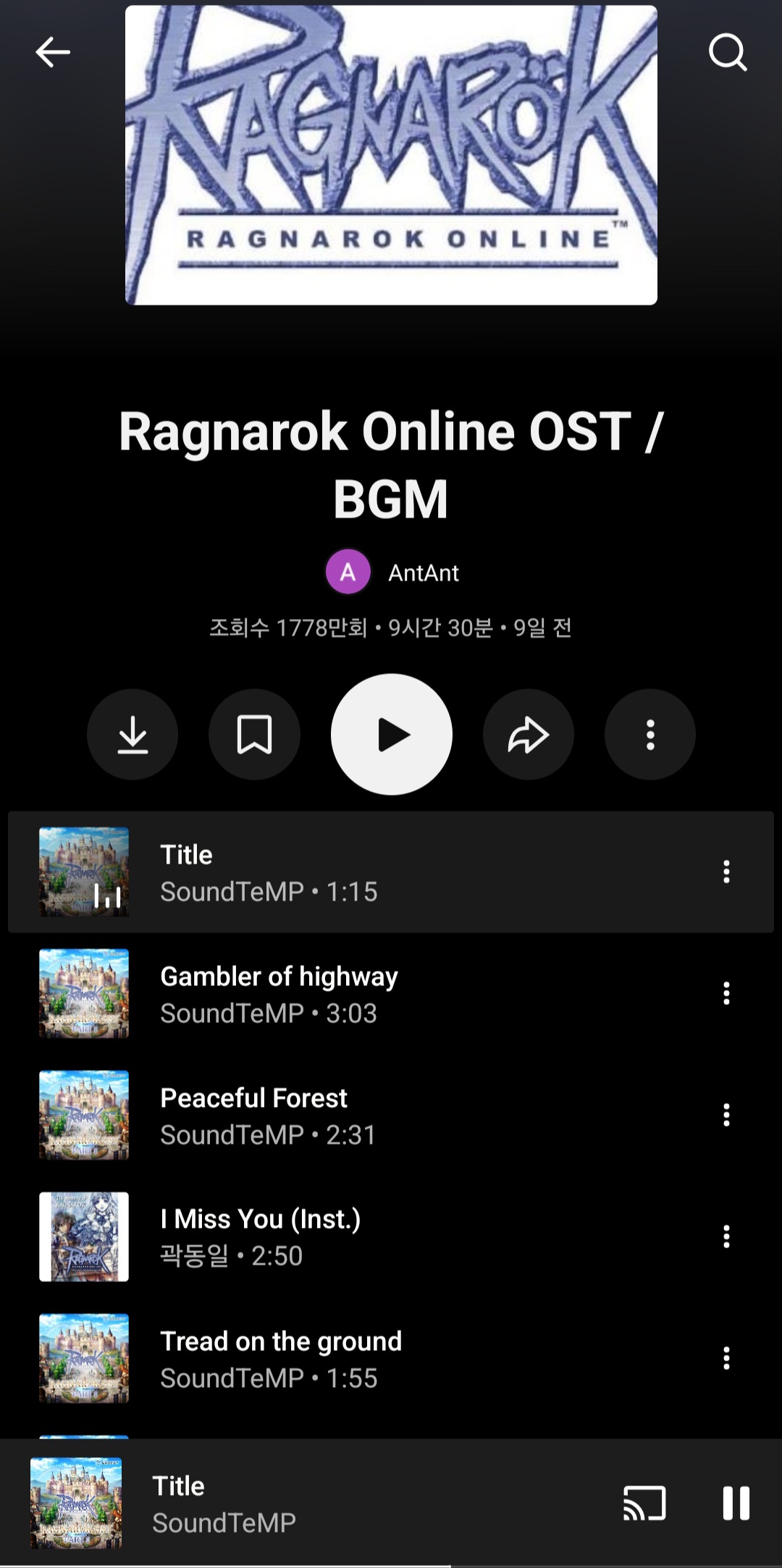Expand the mini player showing Title
782x1568 pixels.
(326, 1503)
